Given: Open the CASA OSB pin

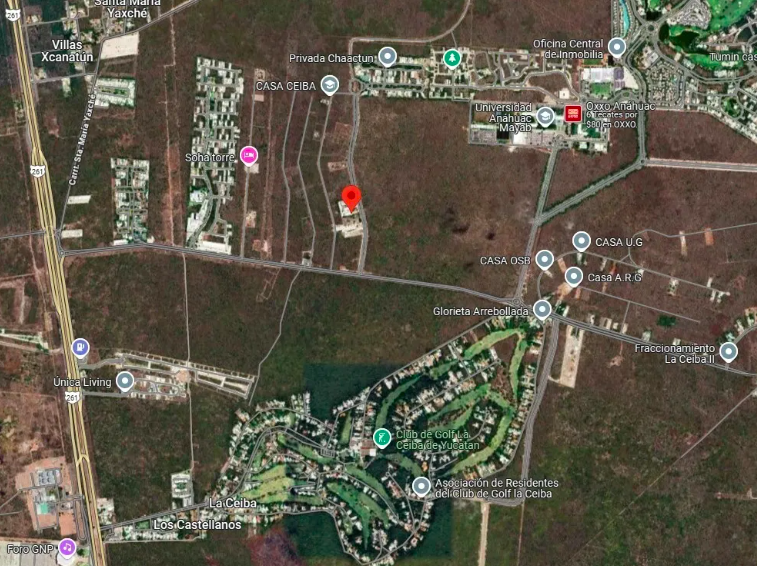Looking at the screenshot, I should coord(544,260).
